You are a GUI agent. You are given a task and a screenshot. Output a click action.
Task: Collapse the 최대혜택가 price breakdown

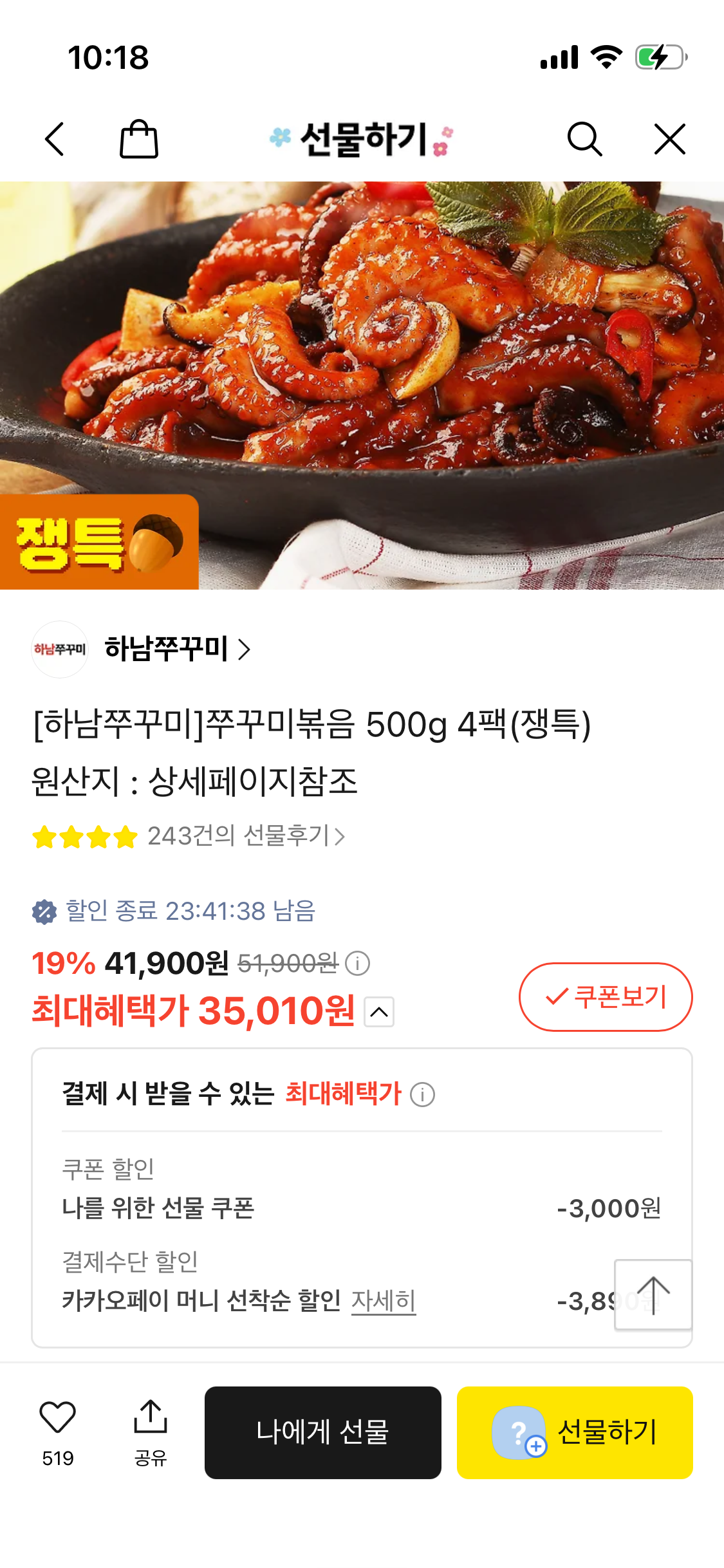click(378, 1013)
